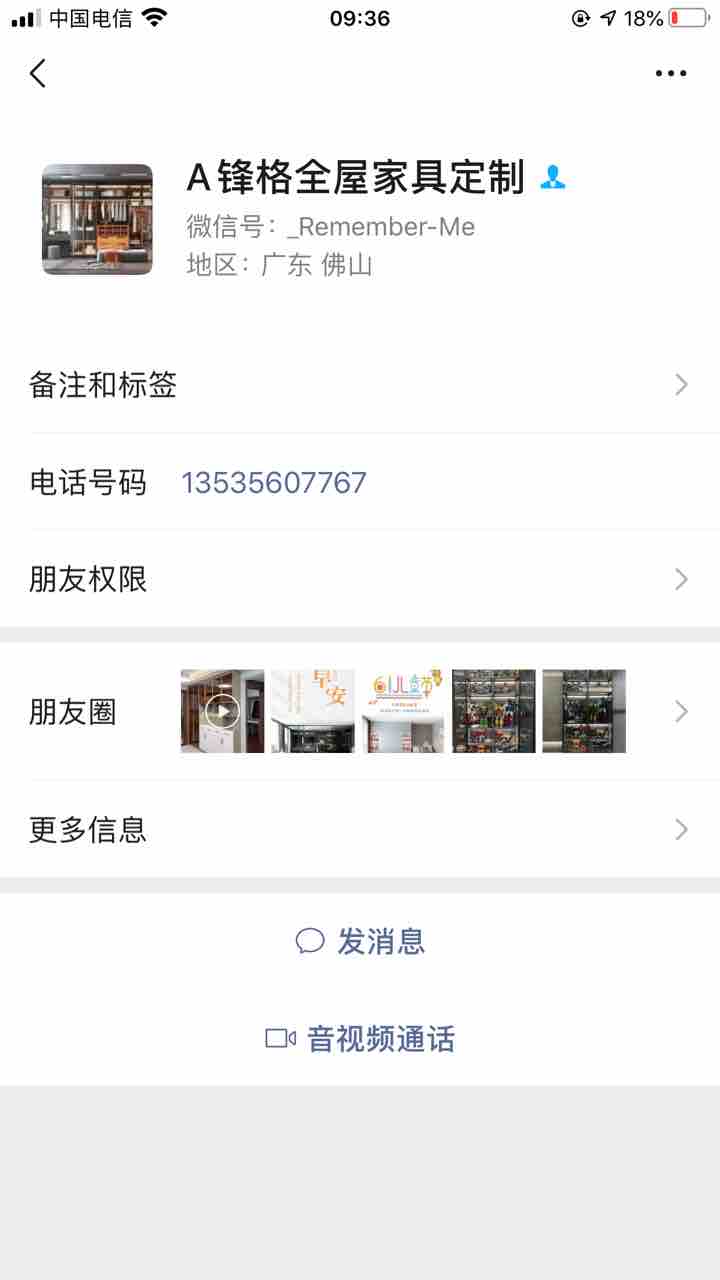View the contact's profile picture
Image resolution: width=720 pixels, height=1280 pixels.
[97, 219]
